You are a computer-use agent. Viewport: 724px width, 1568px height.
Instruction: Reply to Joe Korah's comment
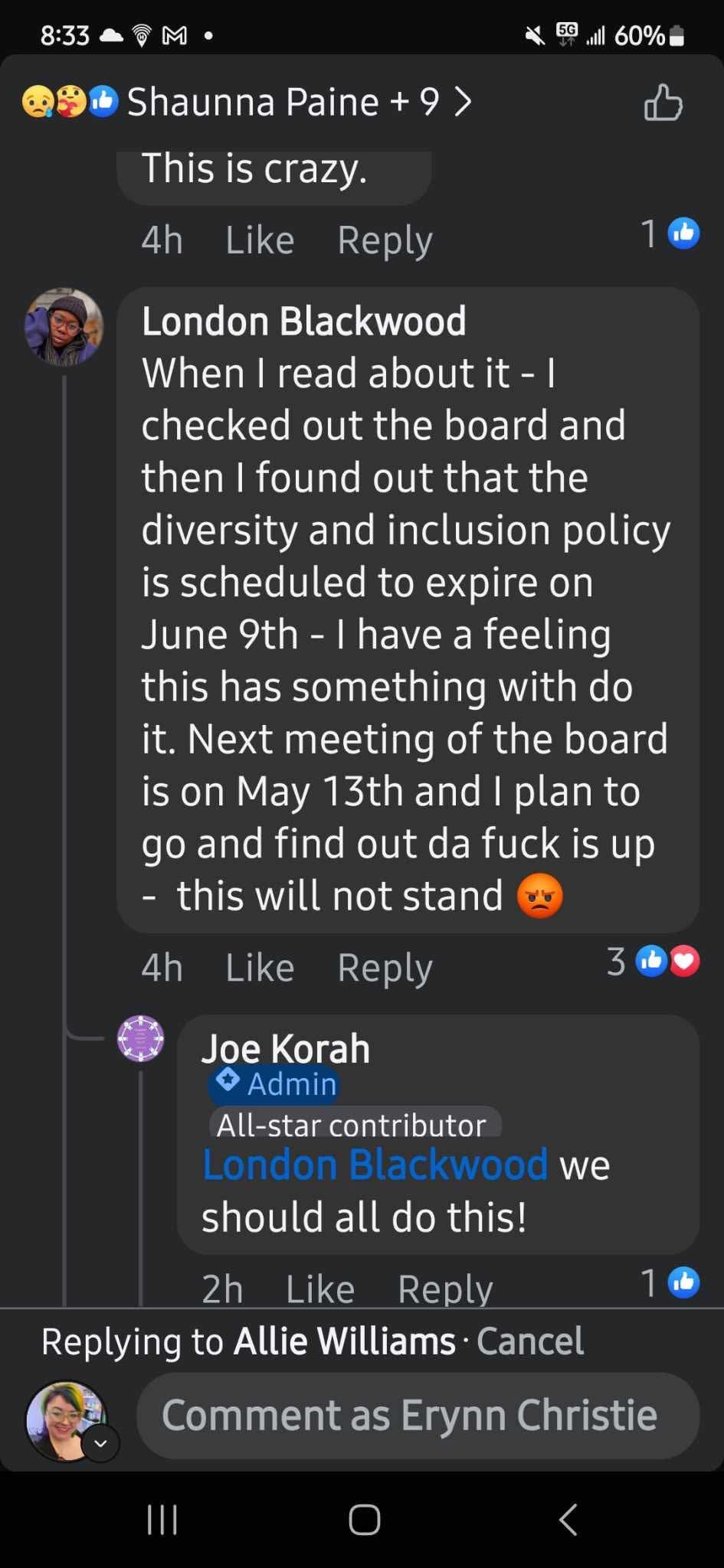445,1289
